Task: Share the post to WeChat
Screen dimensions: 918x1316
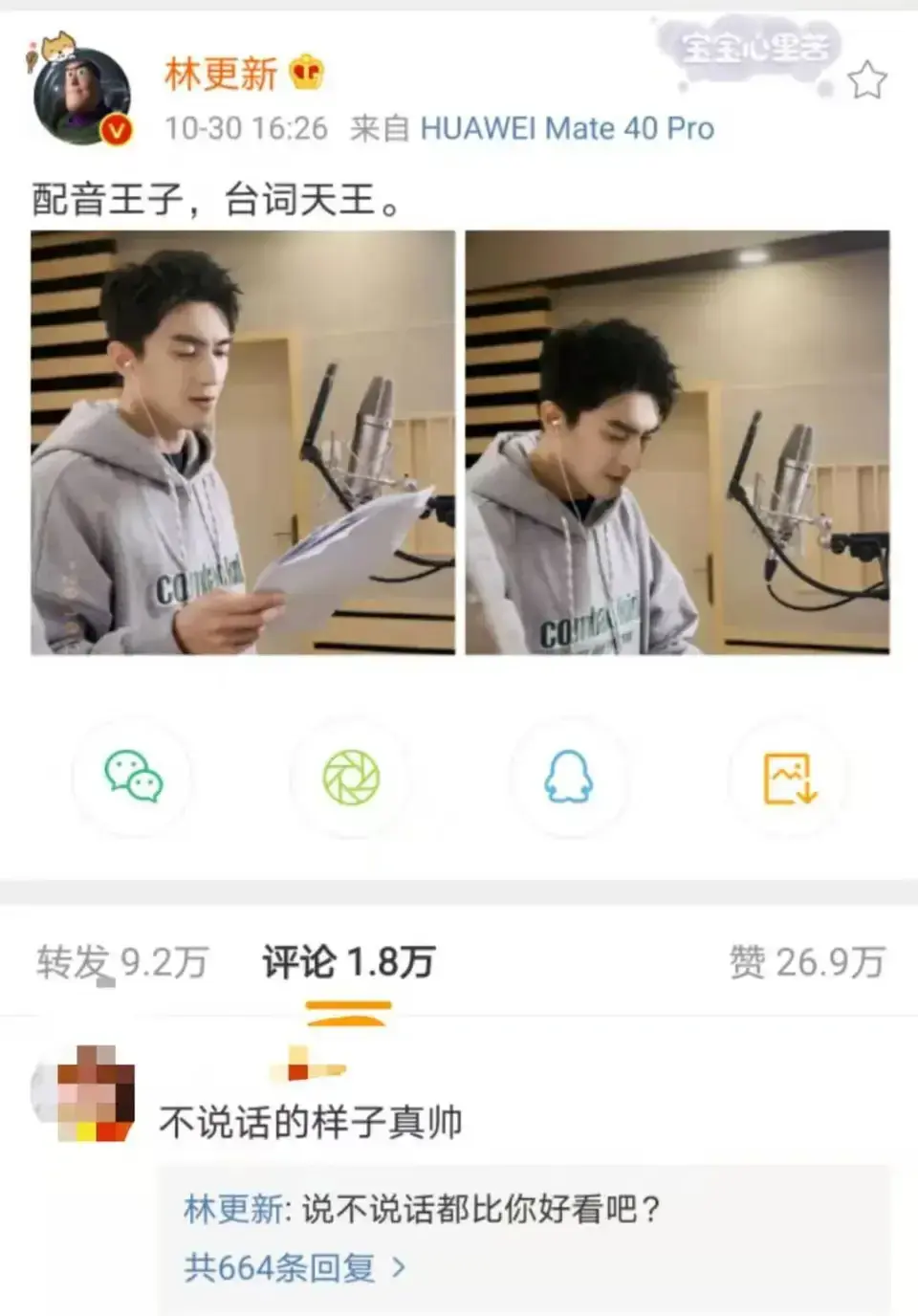Action: pos(133,778)
